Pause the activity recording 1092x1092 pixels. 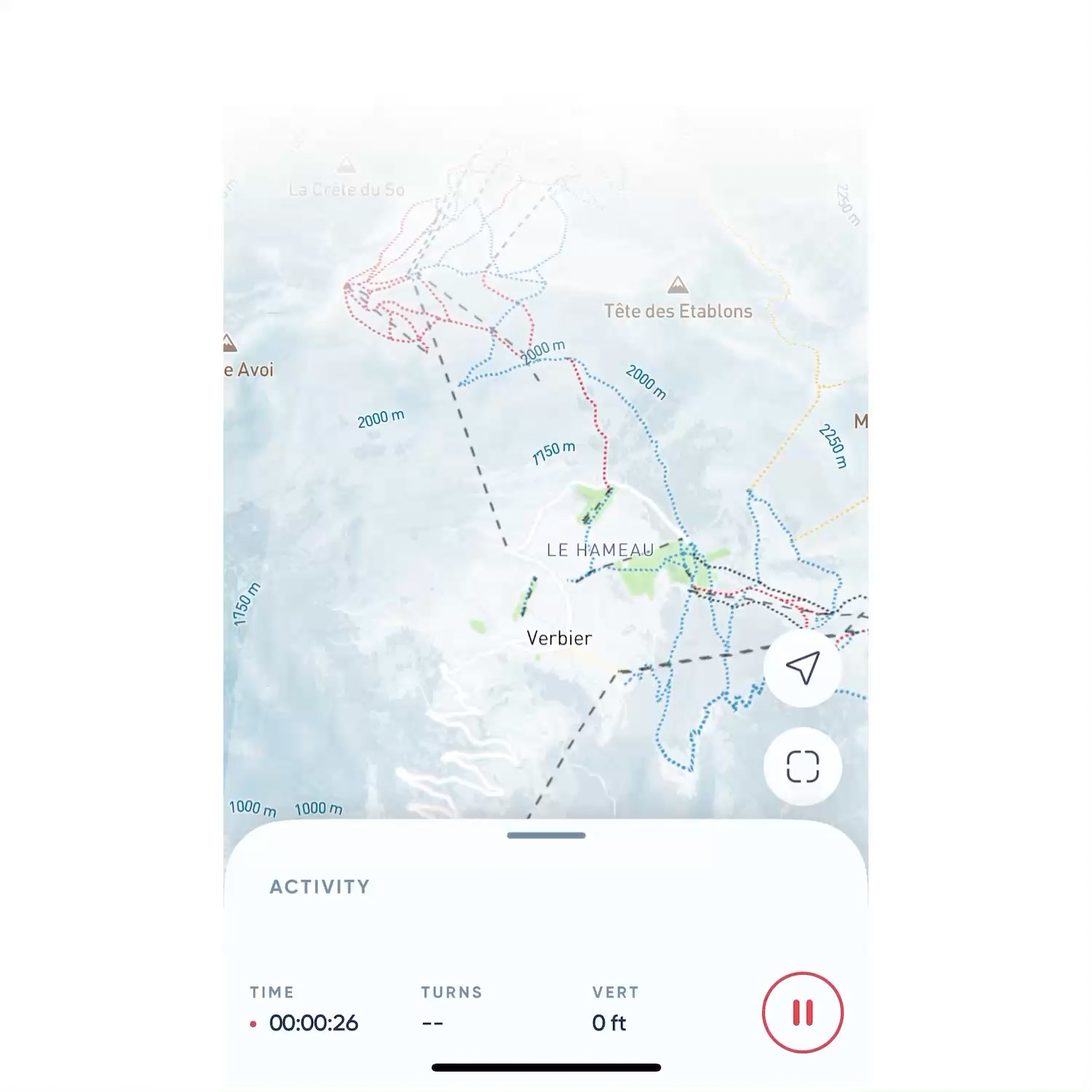802,1012
